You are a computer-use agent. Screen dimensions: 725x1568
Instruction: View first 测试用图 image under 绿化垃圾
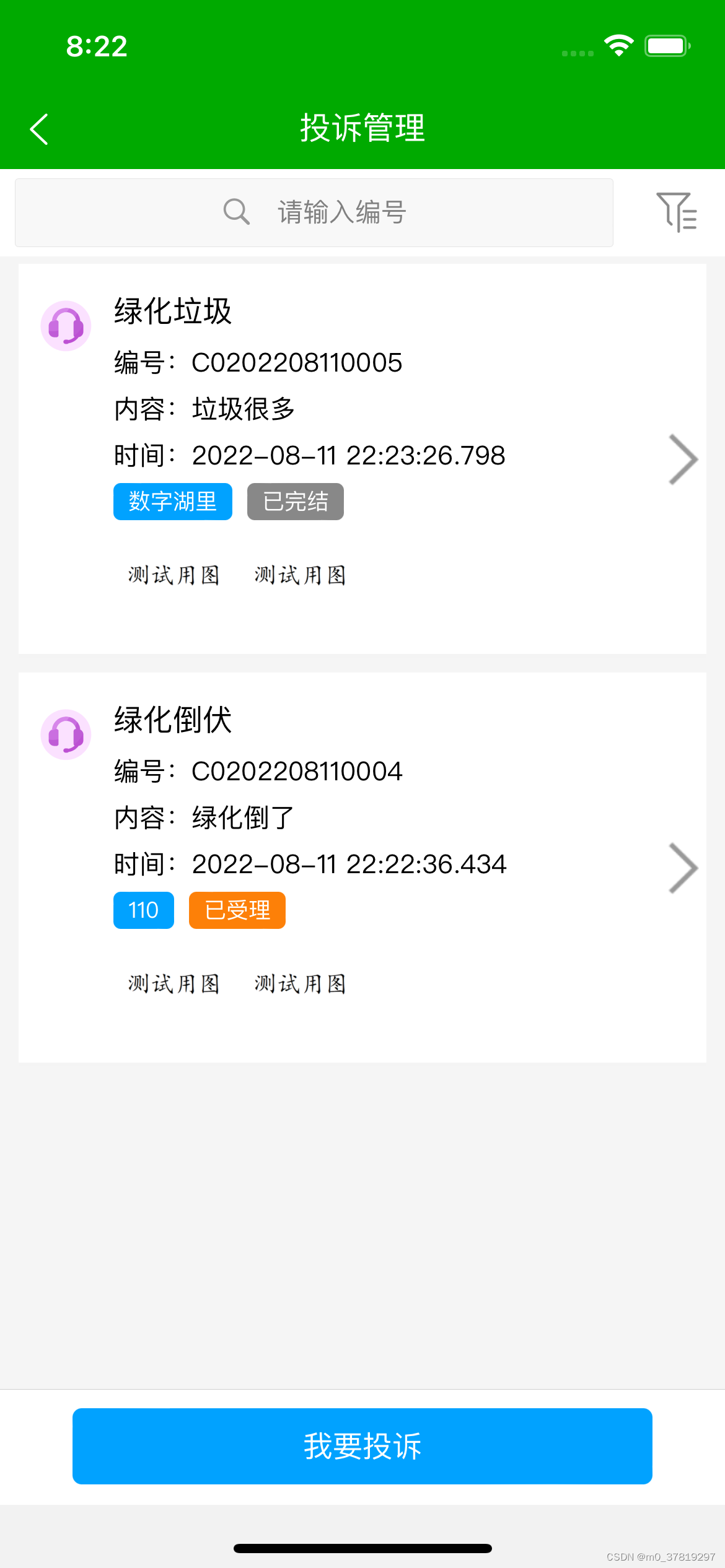174,575
